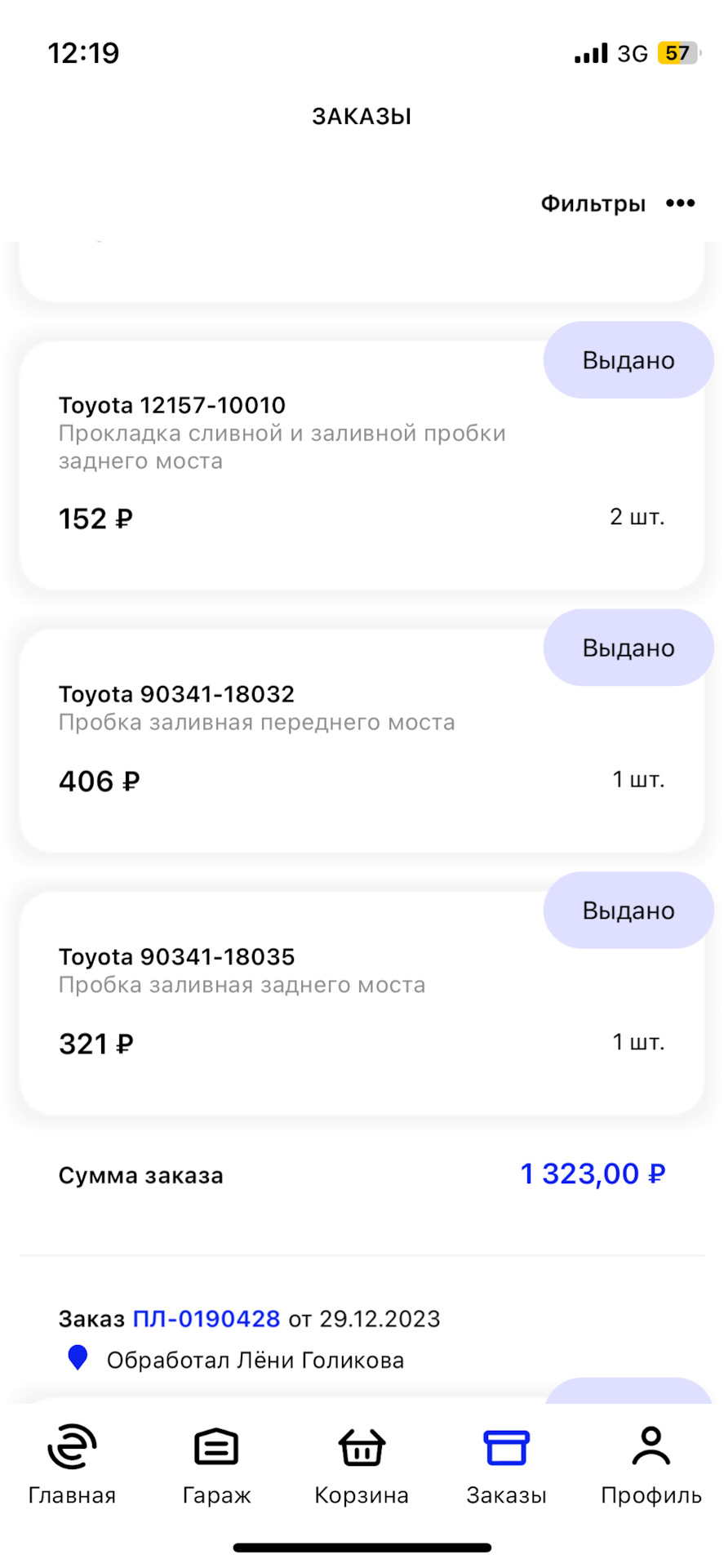Tap the Выдано badge on Toyota 90341-18032
The height and width of the screenshot is (1568, 724).
(628, 648)
